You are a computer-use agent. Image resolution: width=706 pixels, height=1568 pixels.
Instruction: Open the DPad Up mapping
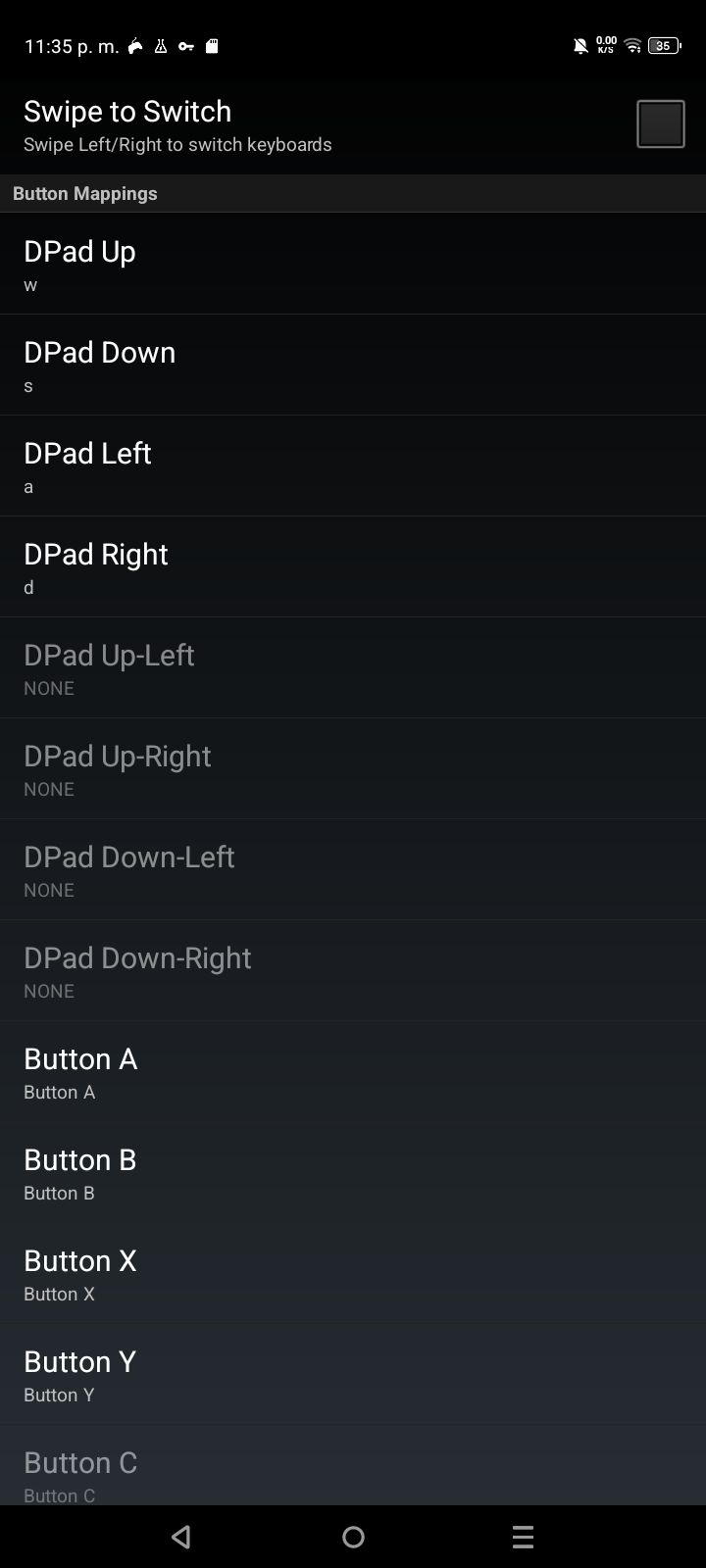pyautogui.click(x=353, y=264)
